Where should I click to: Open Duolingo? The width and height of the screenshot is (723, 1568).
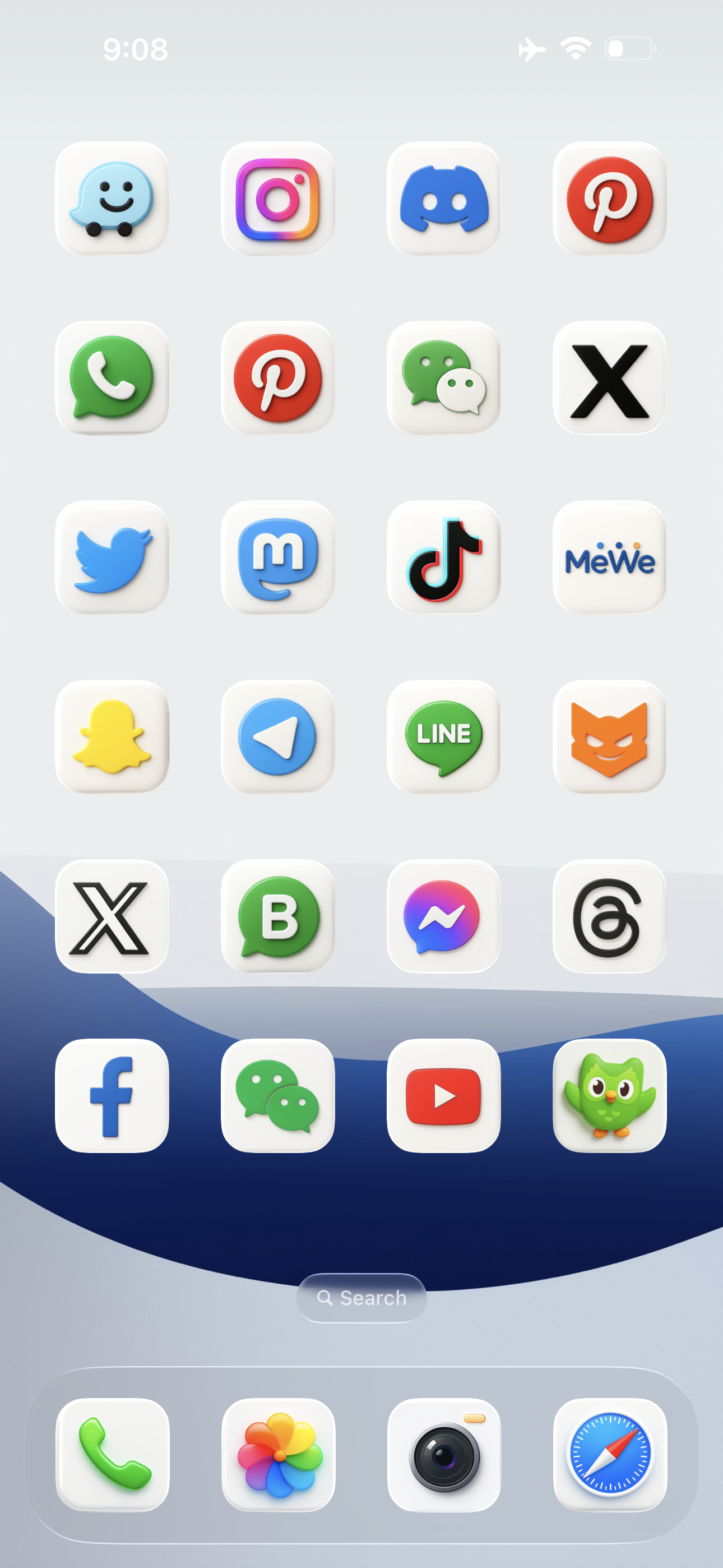609,1095
